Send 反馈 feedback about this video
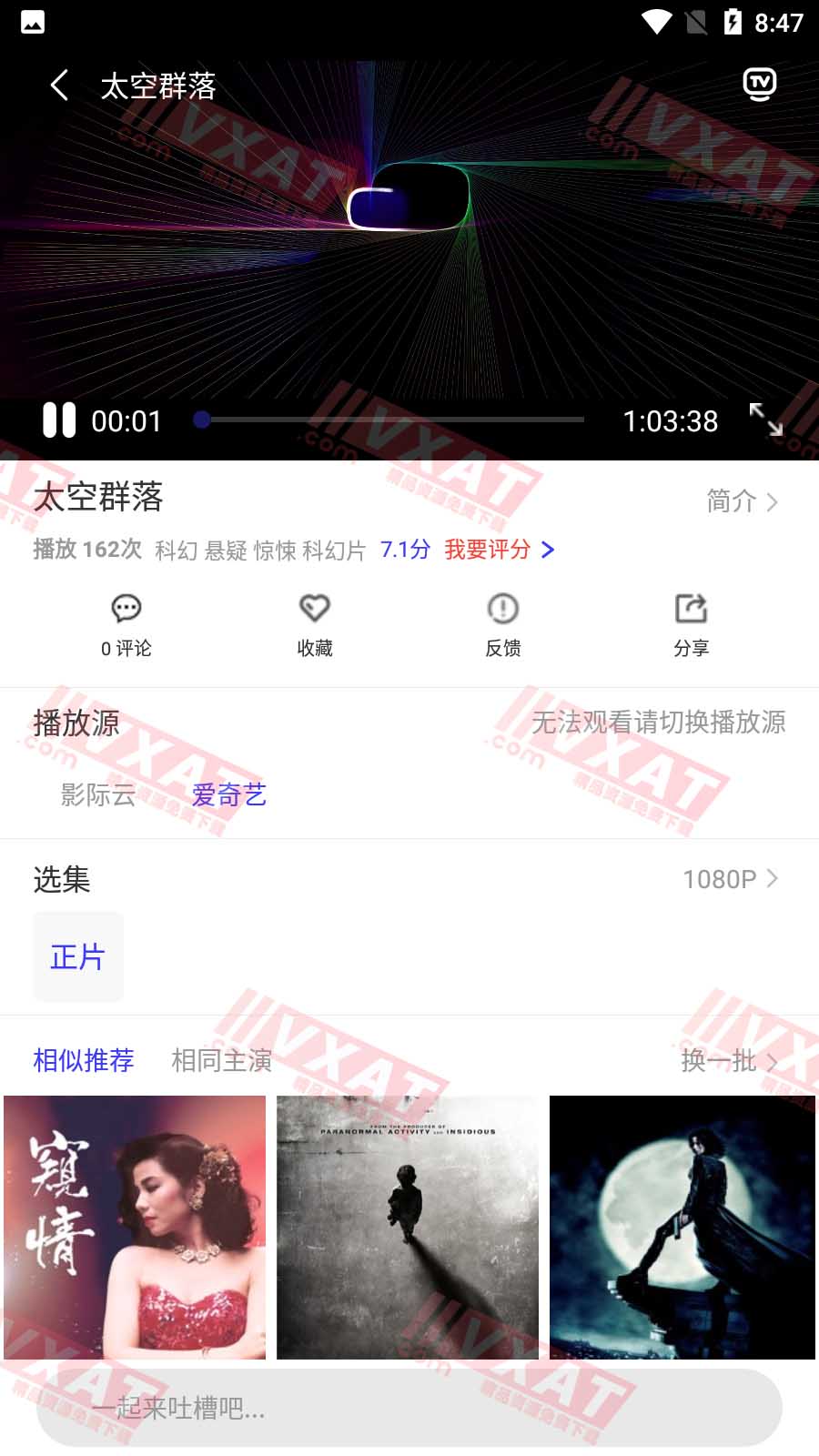This screenshot has height=1456, width=819. coord(503,624)
